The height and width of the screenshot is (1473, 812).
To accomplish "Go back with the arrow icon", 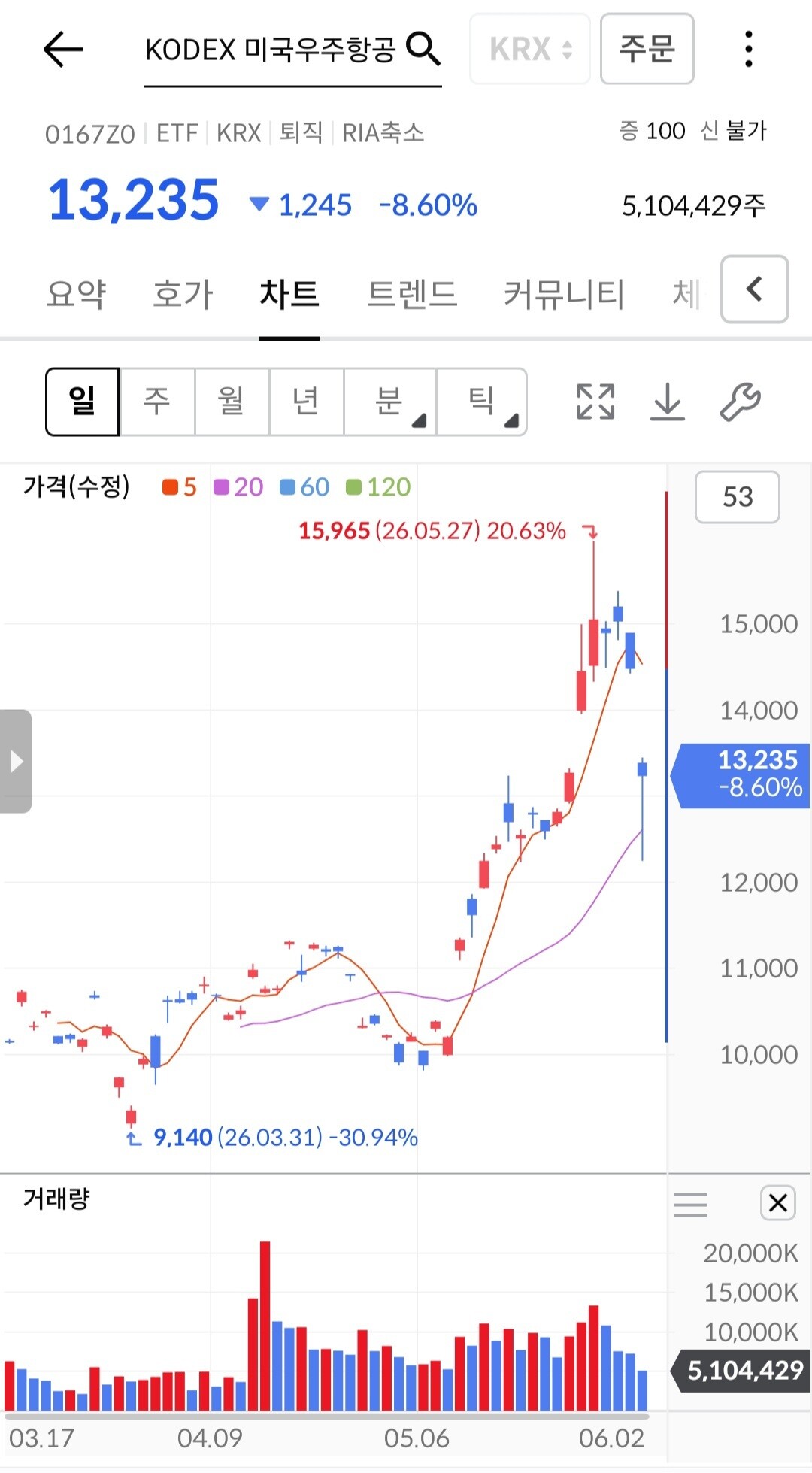I will pos(63,50).
